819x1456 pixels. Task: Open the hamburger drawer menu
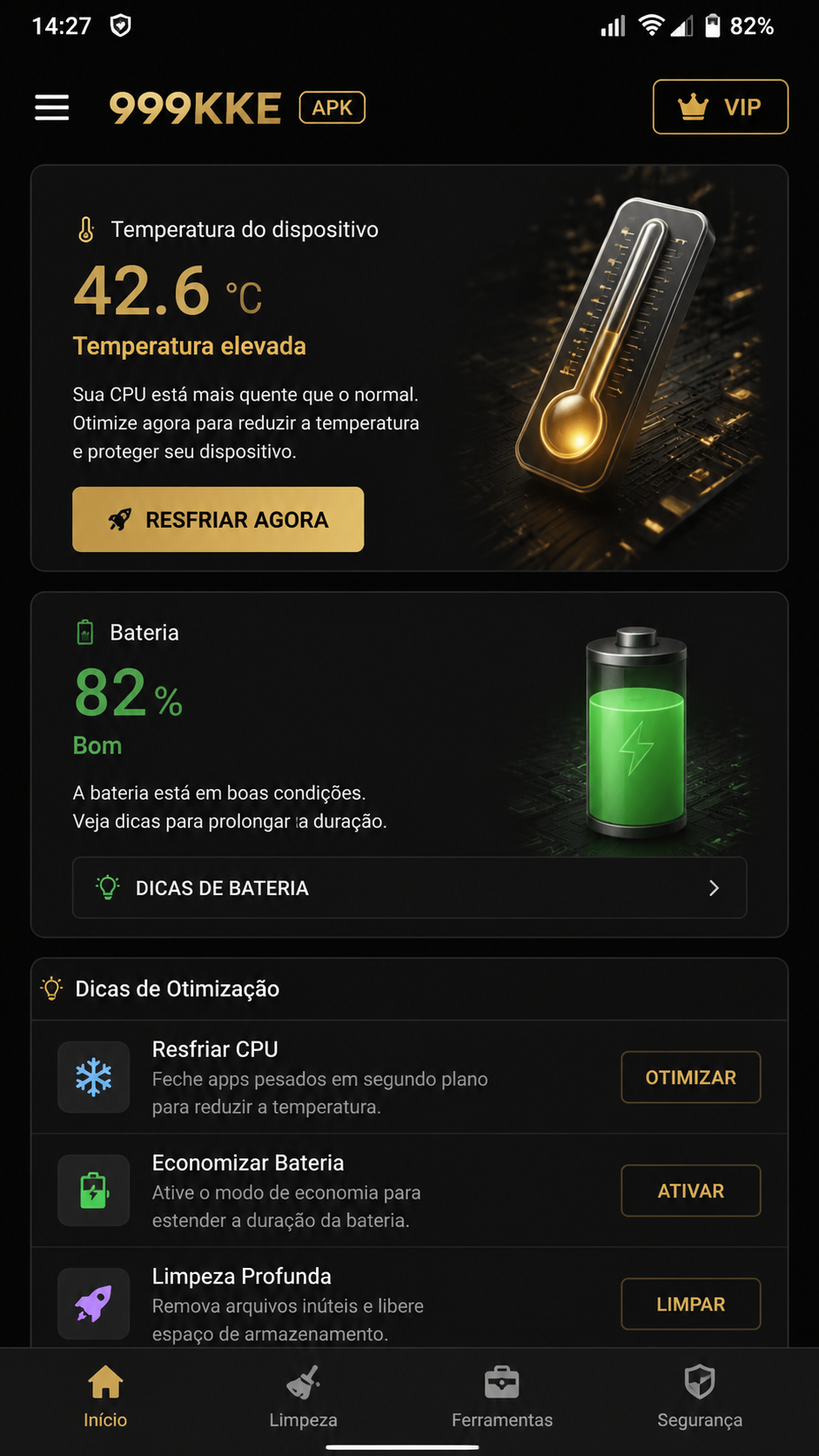[52, 107]
